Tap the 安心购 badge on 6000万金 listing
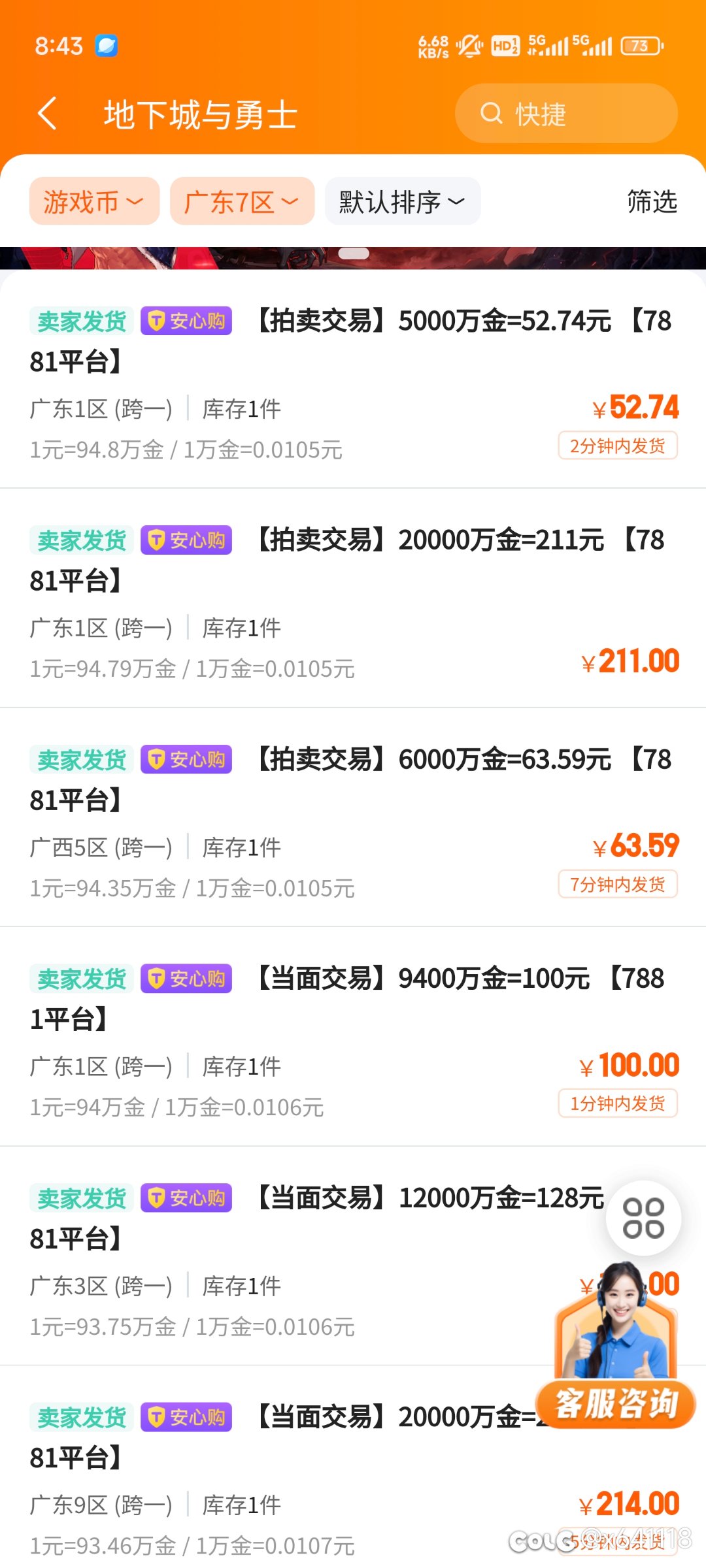The width and height of the screenshot is (706, 1568). [x=186, y=759]
